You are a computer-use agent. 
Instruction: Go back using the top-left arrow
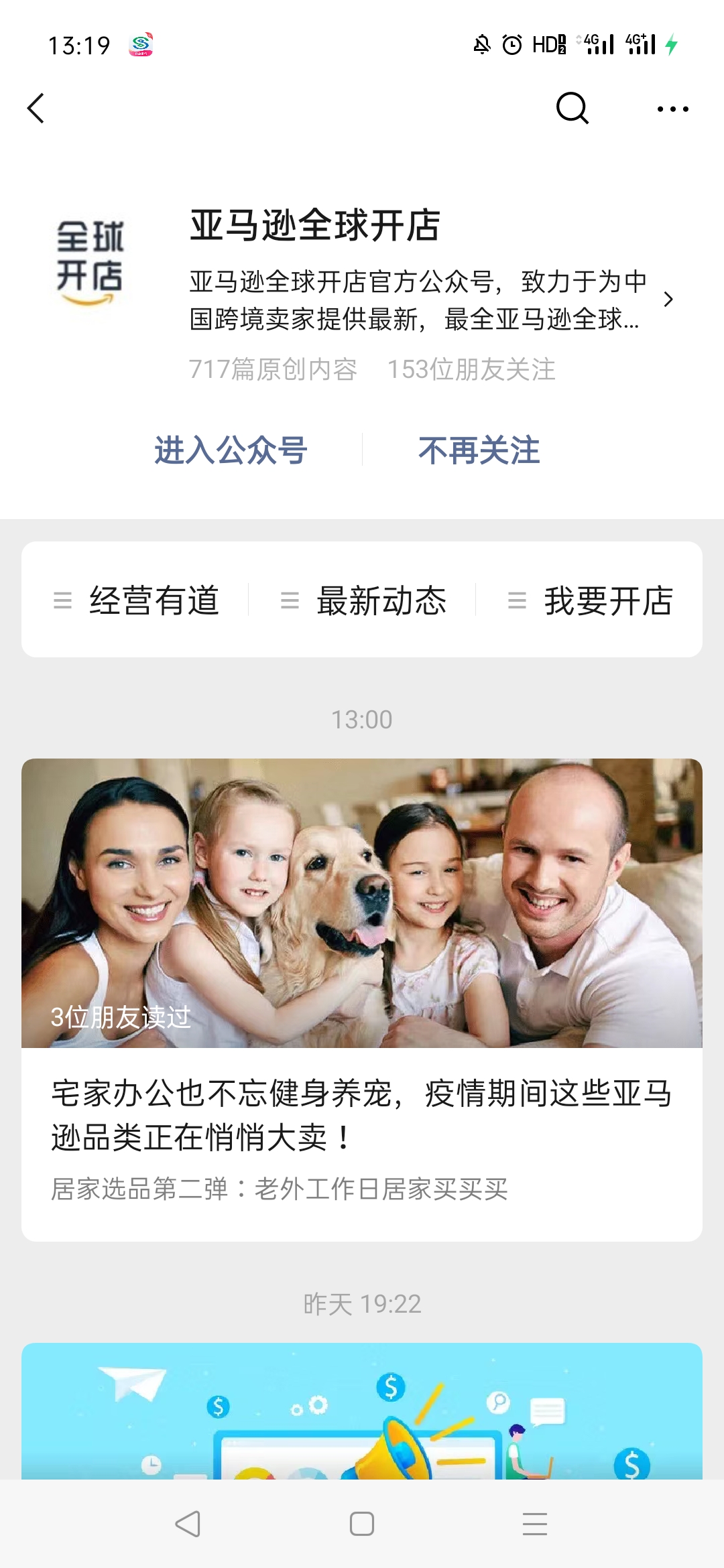click(x=36, y=109)
